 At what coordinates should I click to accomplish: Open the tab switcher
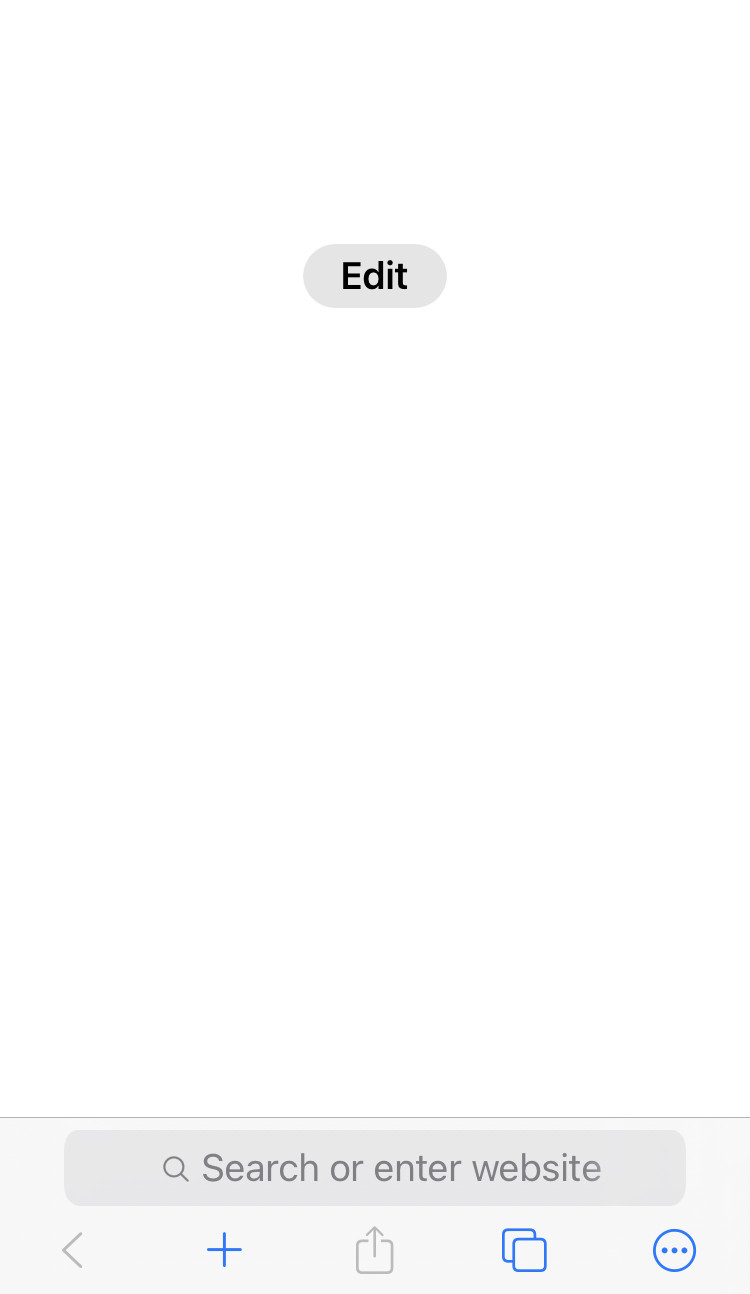pos(524,1250)
